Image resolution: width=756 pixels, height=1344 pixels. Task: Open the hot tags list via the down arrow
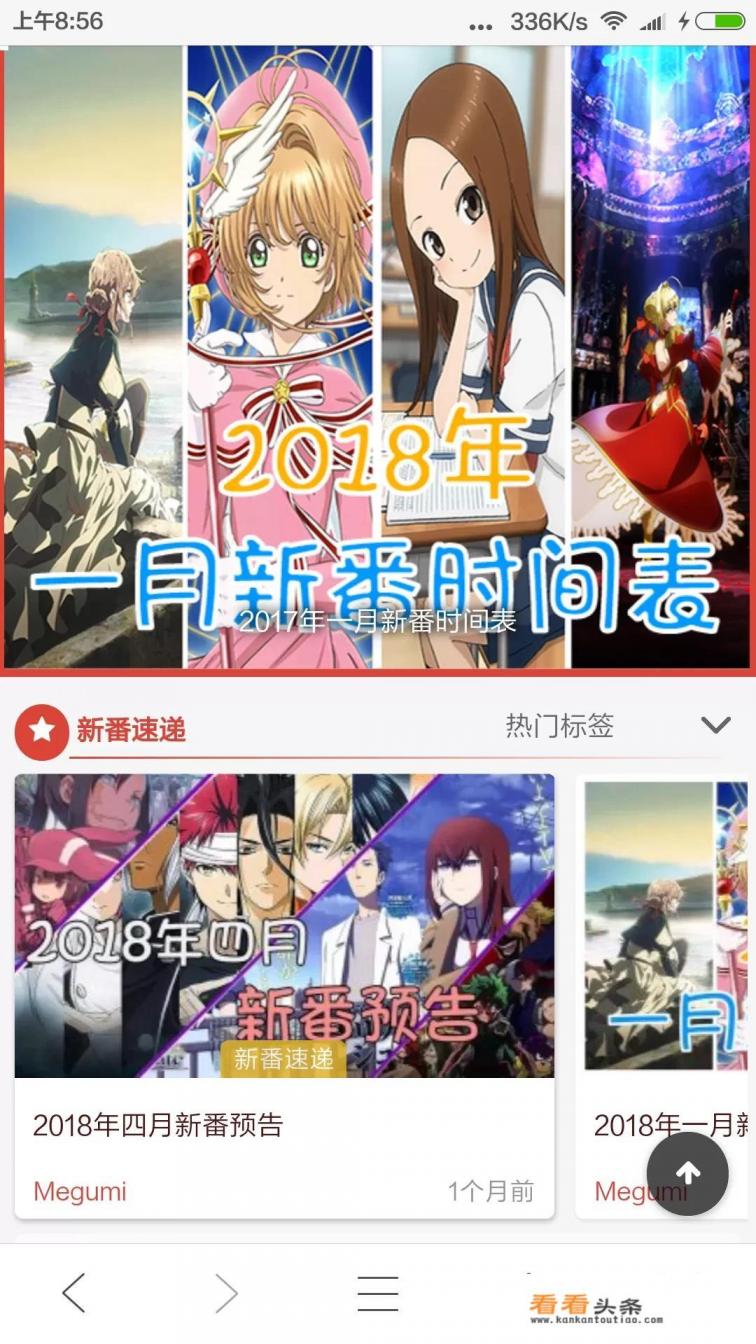point(713,728)
